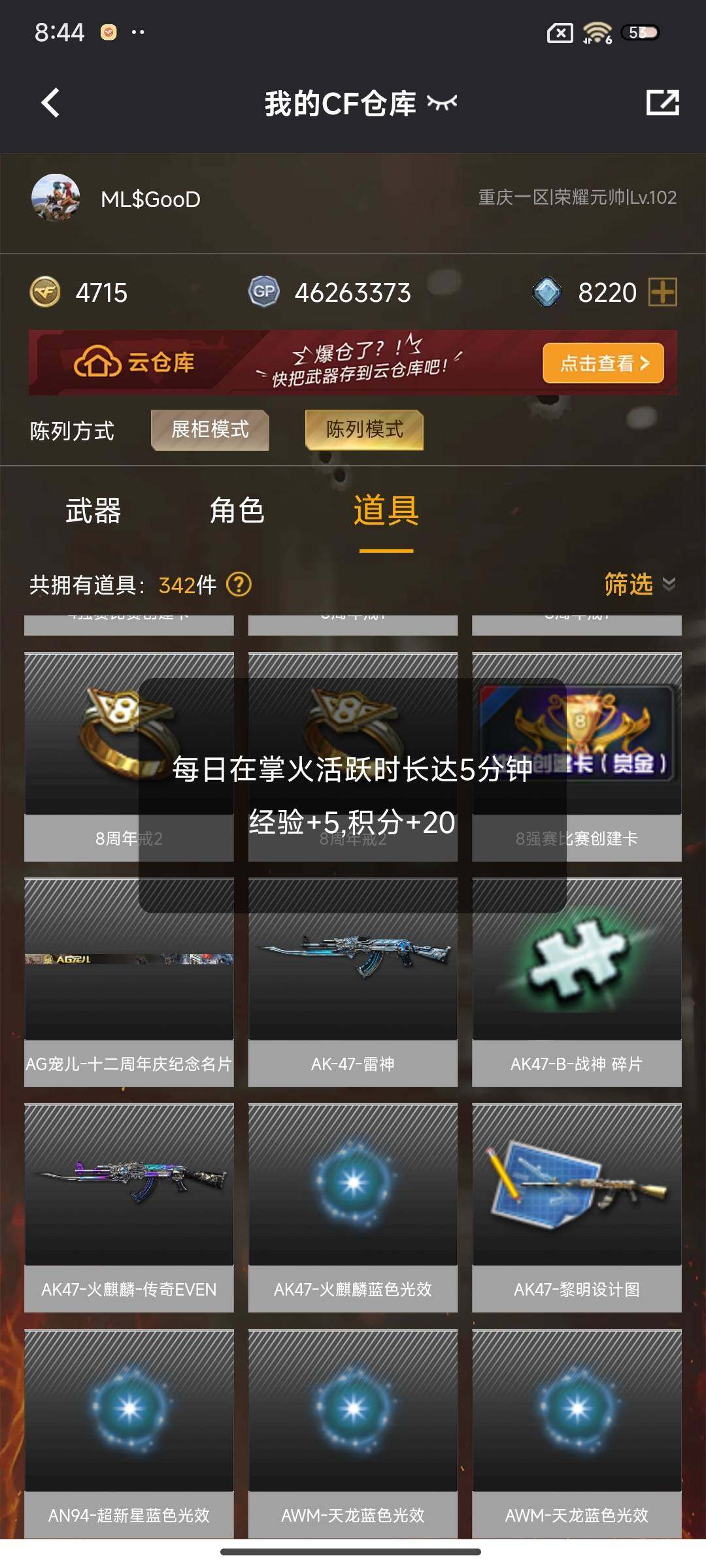706x1568 pixels.
Task: Add diamonds using the plus icon
Action: click(662, 292)
